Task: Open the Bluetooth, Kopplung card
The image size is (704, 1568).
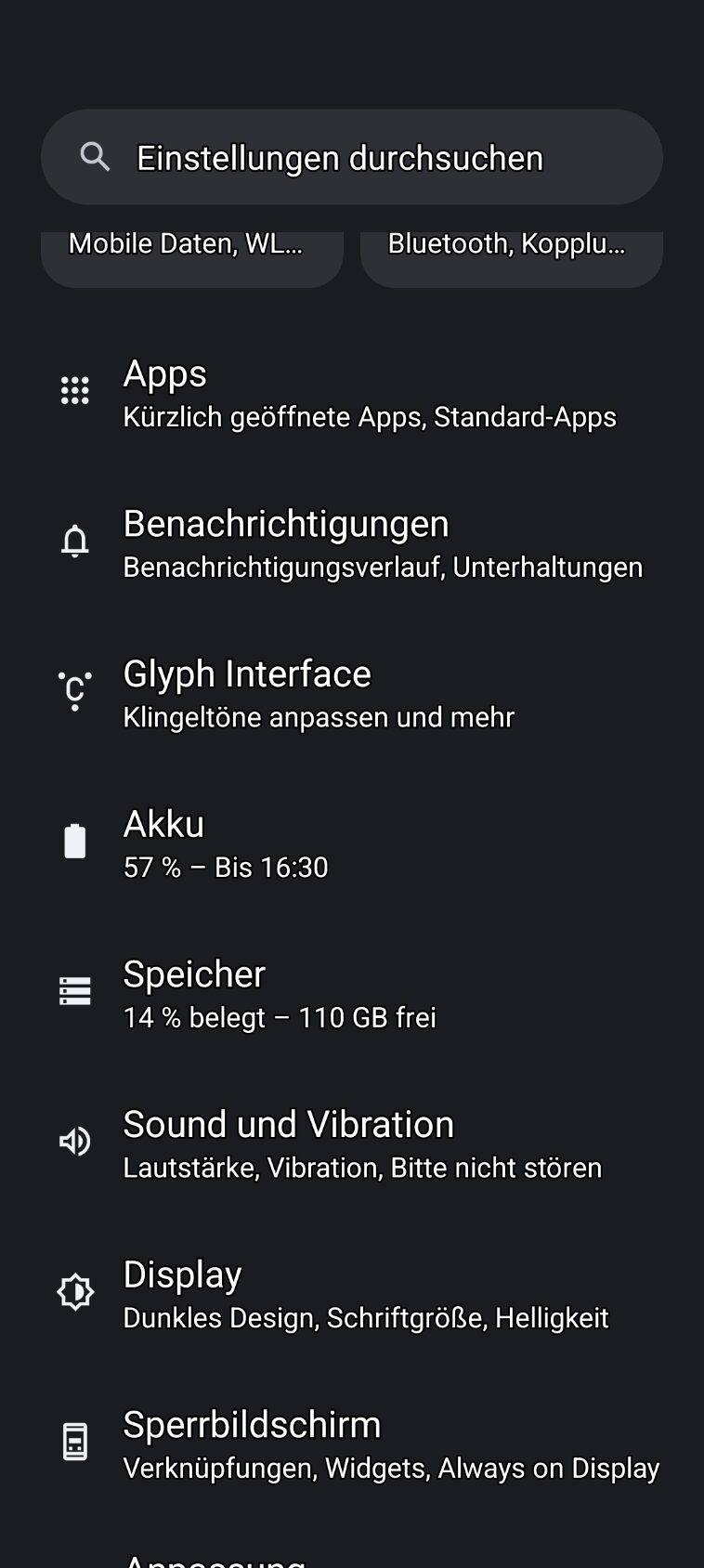Action: click(511, 253)
